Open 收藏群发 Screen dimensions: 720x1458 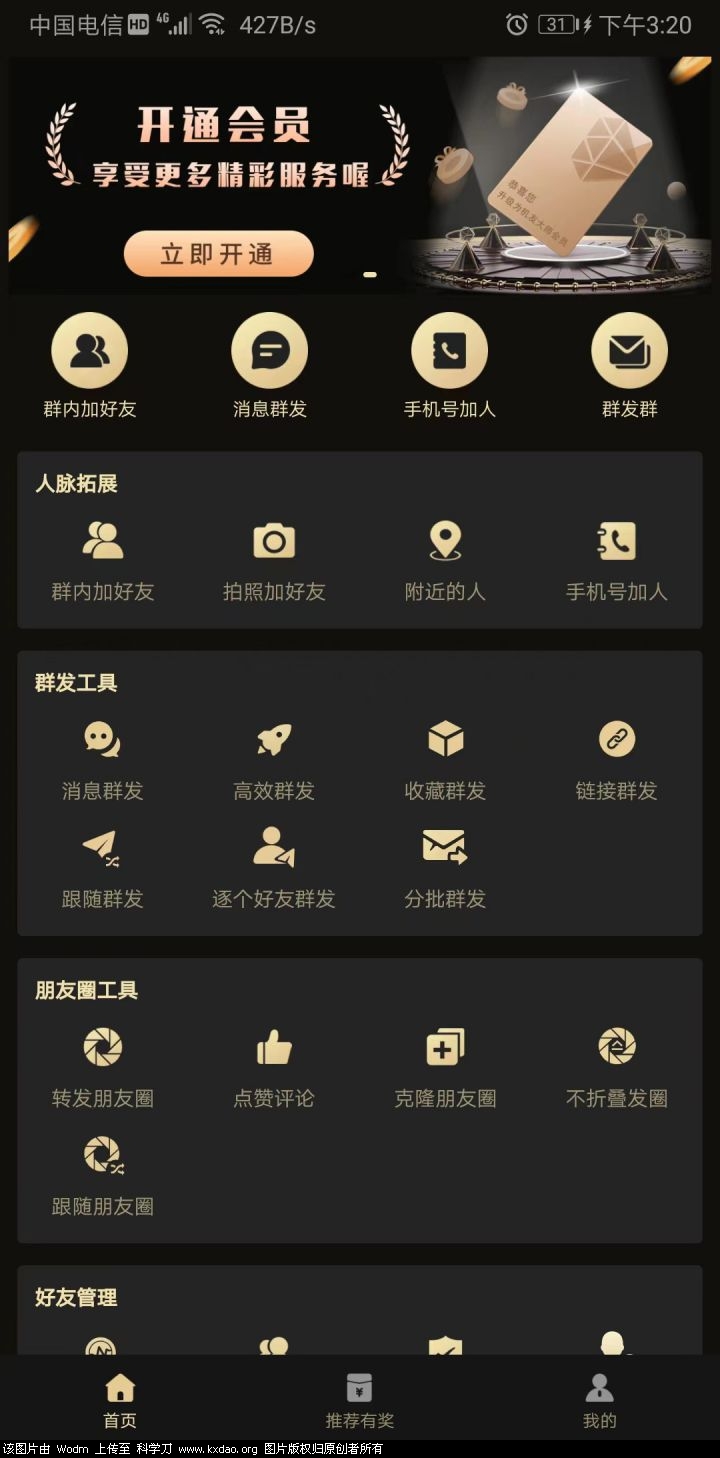pos(445,761)
